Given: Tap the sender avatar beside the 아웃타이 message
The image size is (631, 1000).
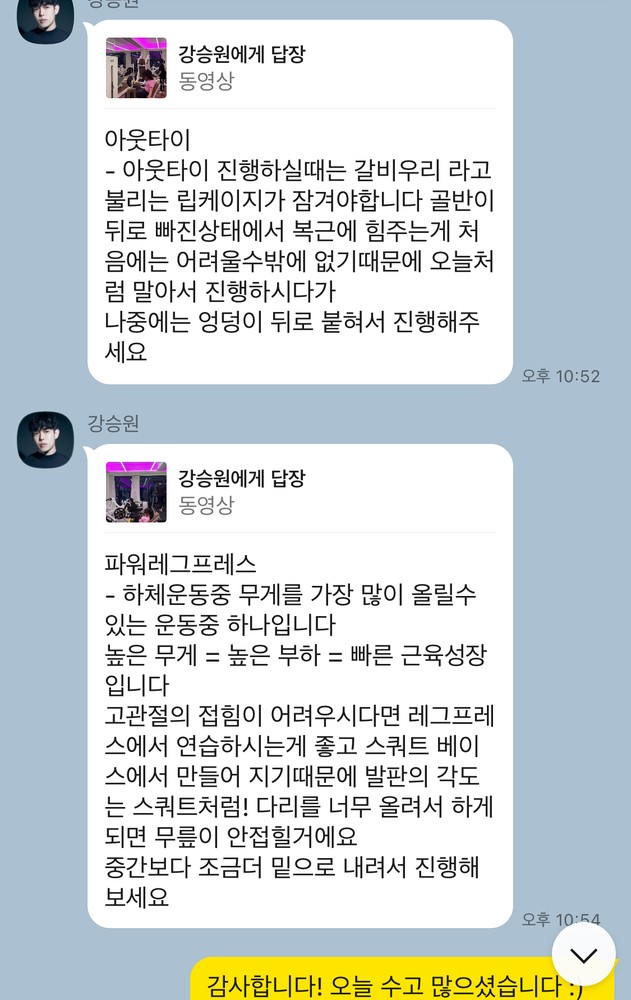Looking at the screenshot, I should (45, 20).
